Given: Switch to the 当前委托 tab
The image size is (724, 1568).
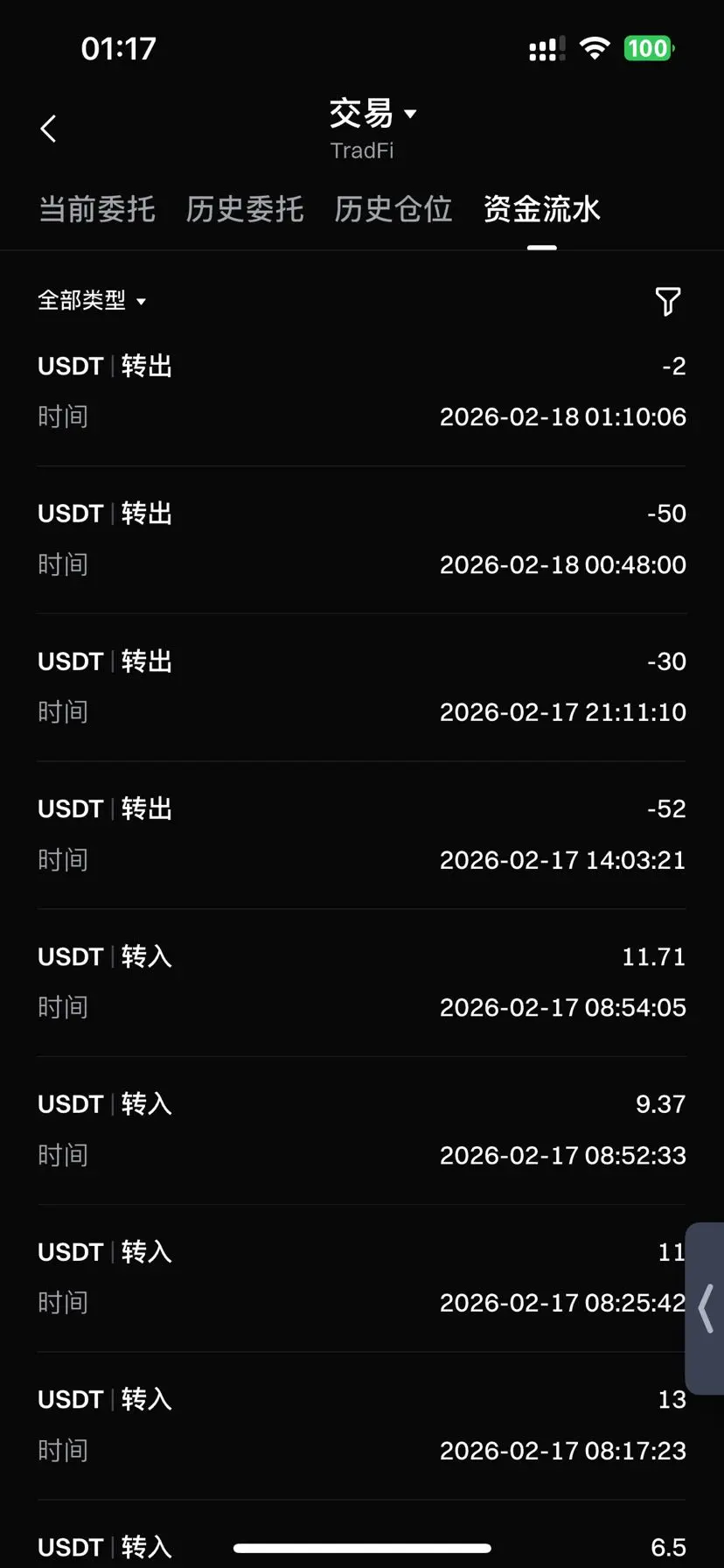Looking at the screenshot, I should coord(97,209).
